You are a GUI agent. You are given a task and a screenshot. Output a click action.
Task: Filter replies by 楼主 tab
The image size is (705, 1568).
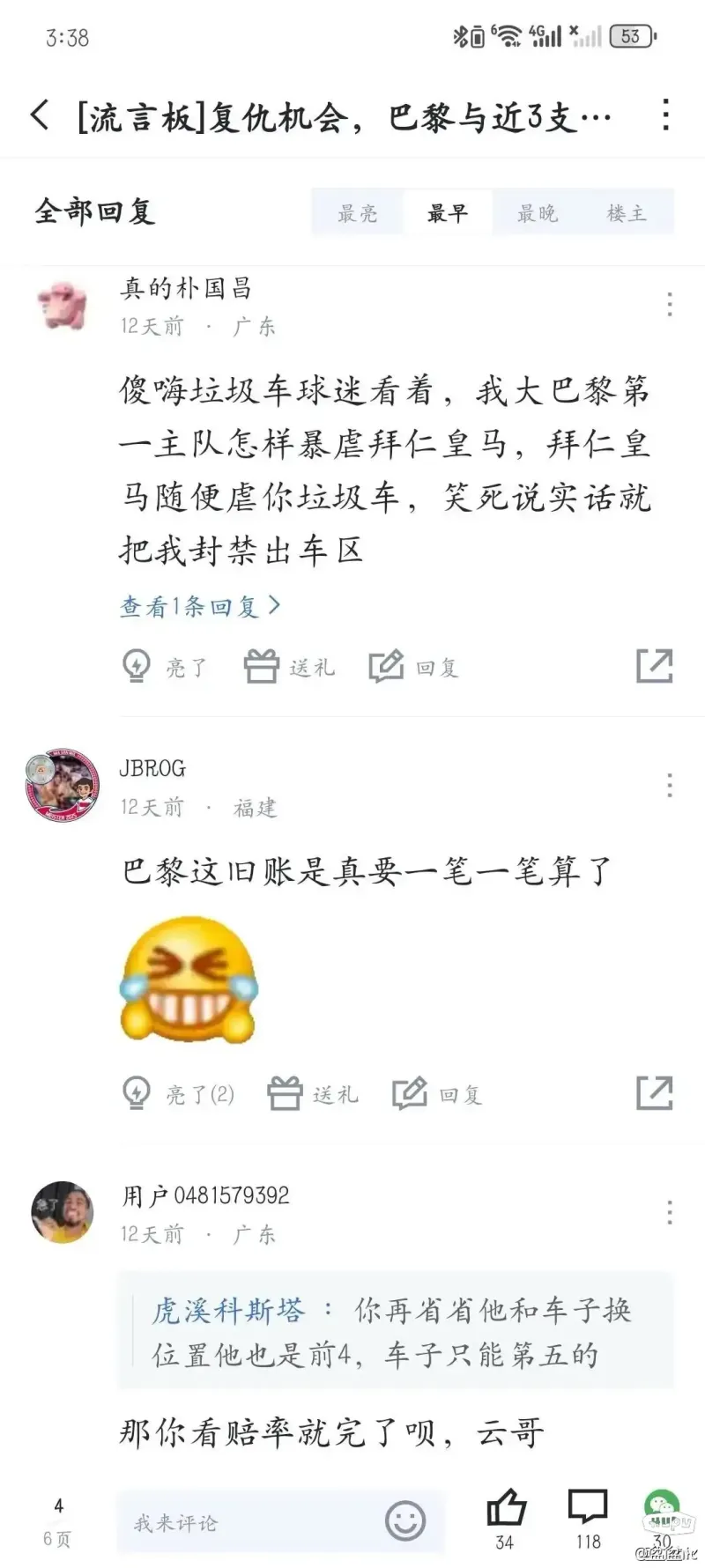(x=627, y=213)
